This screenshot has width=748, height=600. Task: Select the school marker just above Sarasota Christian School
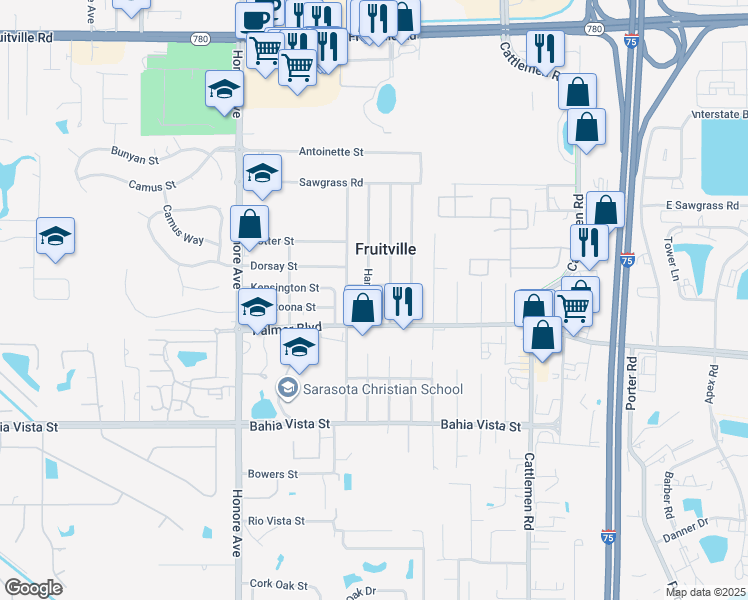pyautogui.click(x=298, y=348)
